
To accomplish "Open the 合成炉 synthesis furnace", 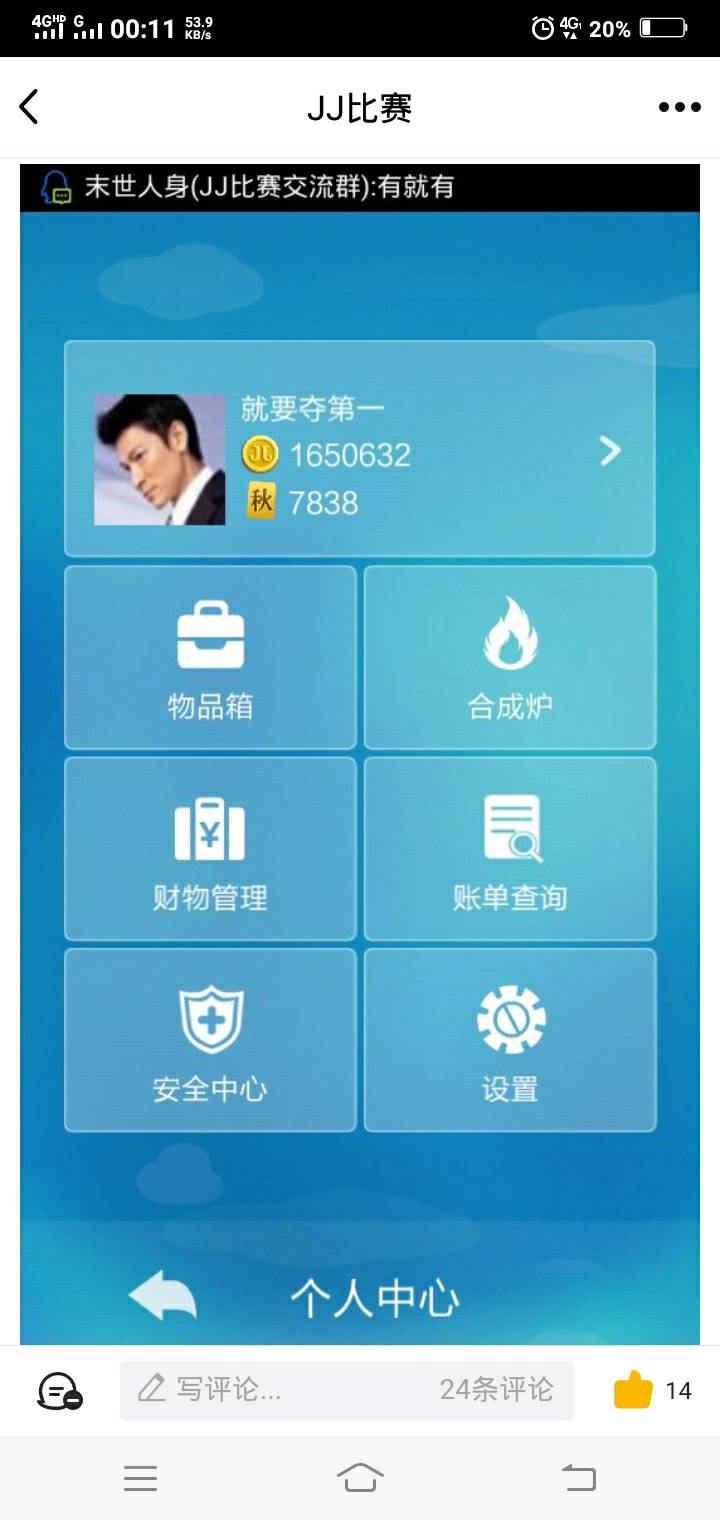I will tap(510, 657).
